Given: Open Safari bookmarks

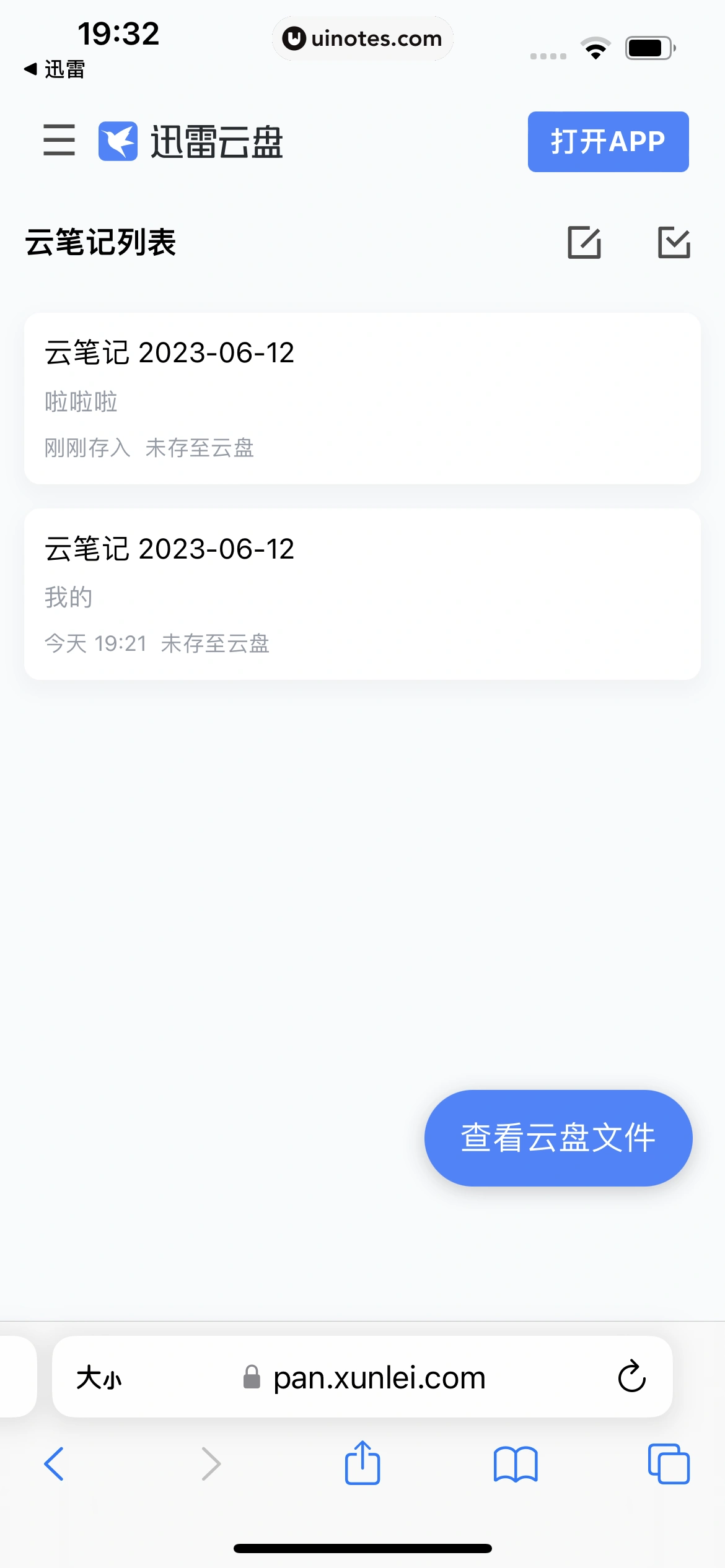Looking at the screenshot, I should coord(516,1464).
